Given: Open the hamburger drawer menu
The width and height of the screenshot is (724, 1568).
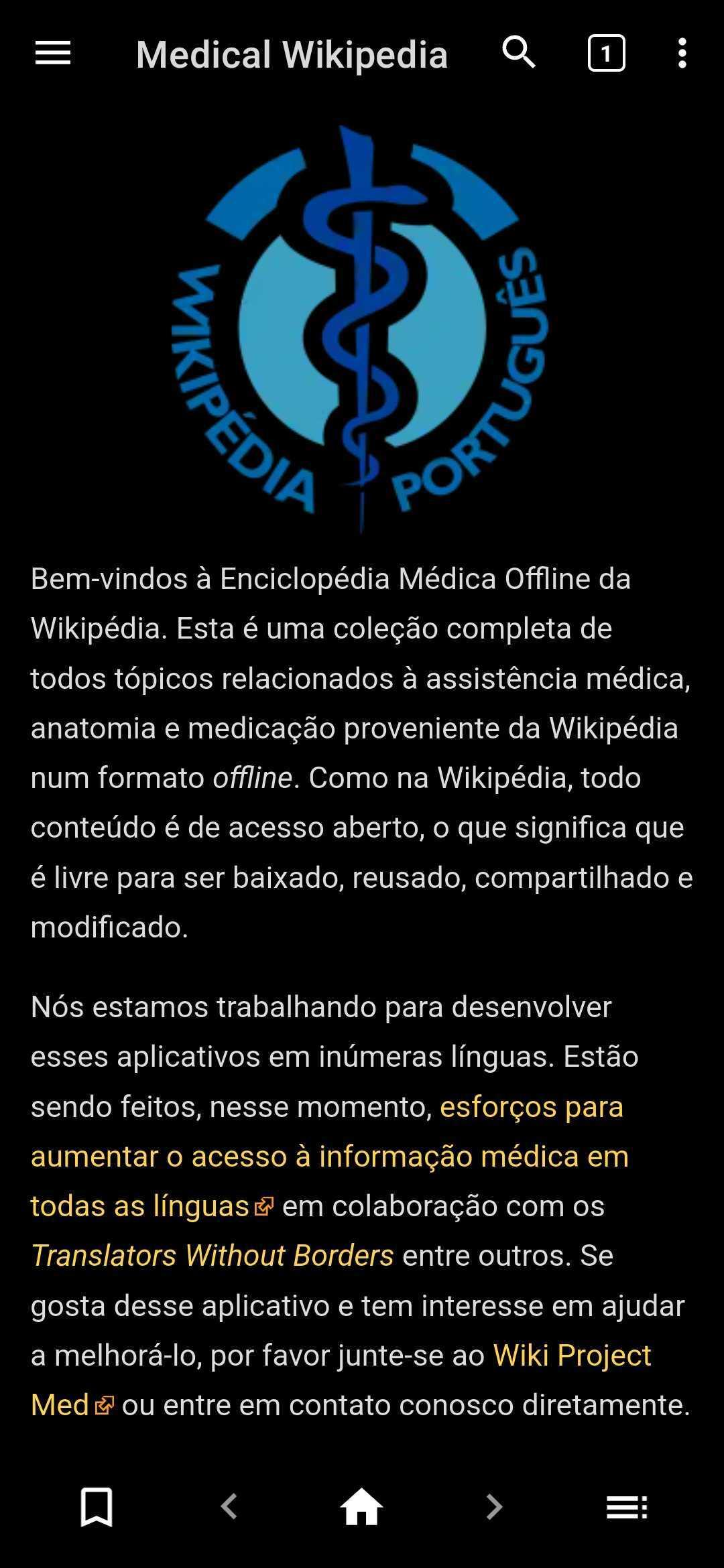Looking at the screenshot, I should click(52, 53).
